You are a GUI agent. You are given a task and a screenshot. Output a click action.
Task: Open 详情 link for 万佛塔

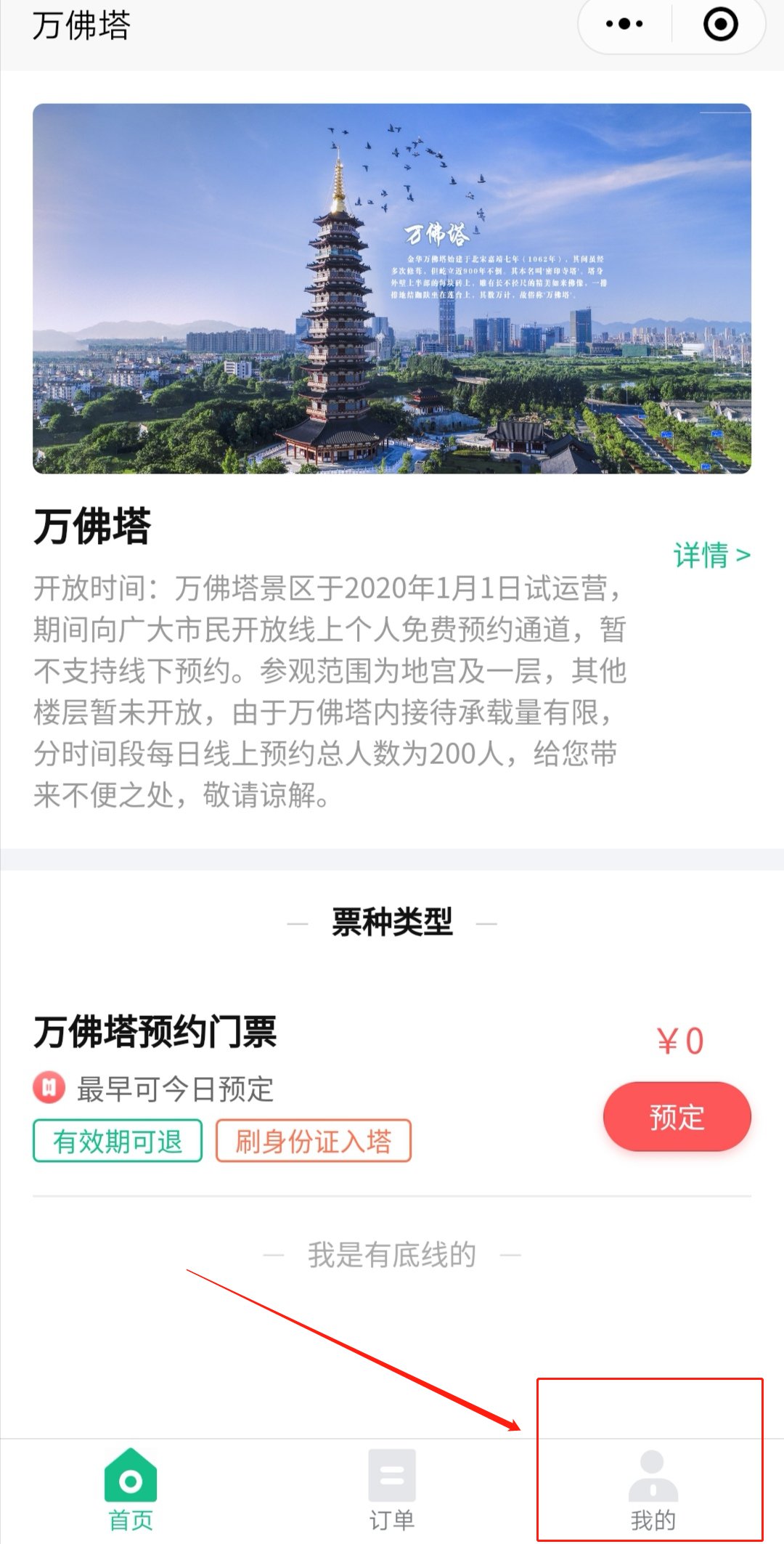[711, 556]
